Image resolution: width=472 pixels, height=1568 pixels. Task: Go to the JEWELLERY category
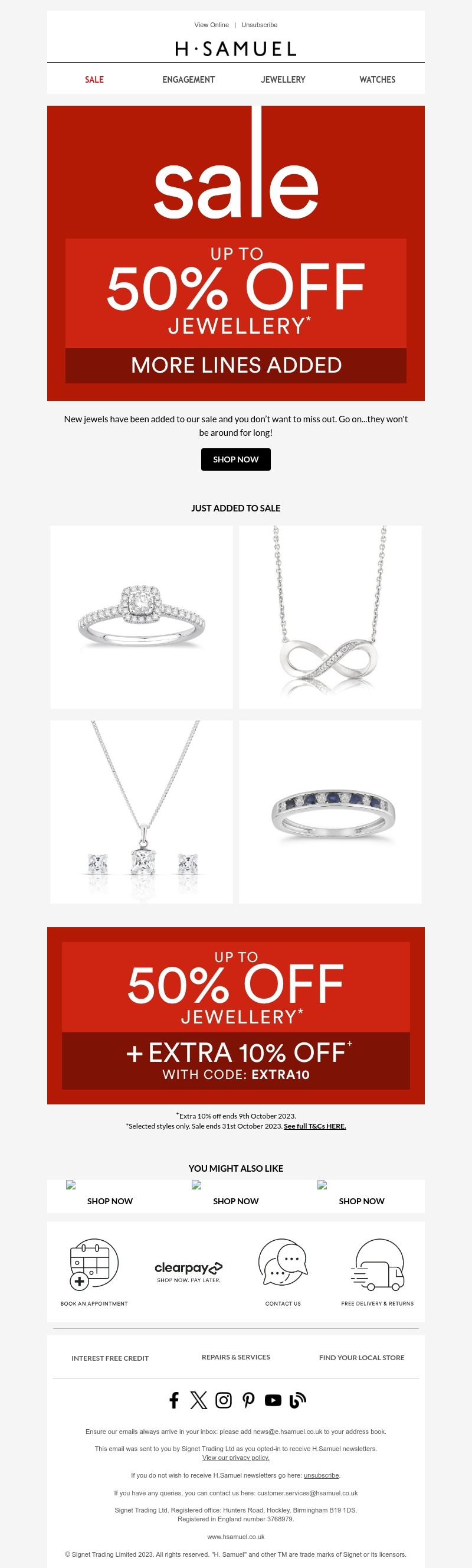tap(283, 80)
